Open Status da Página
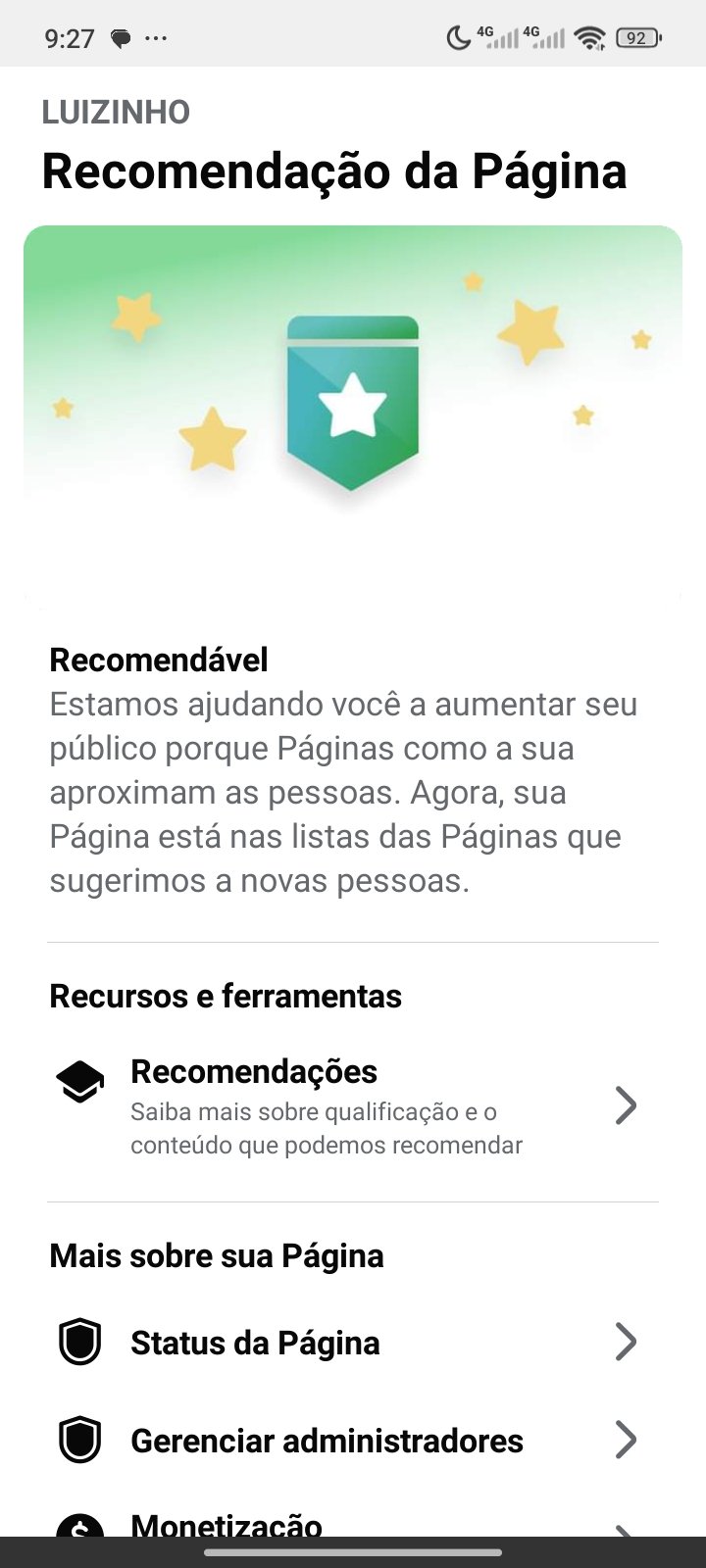The width and height of the screenshot is (706, 1568). click(351, 1343)
